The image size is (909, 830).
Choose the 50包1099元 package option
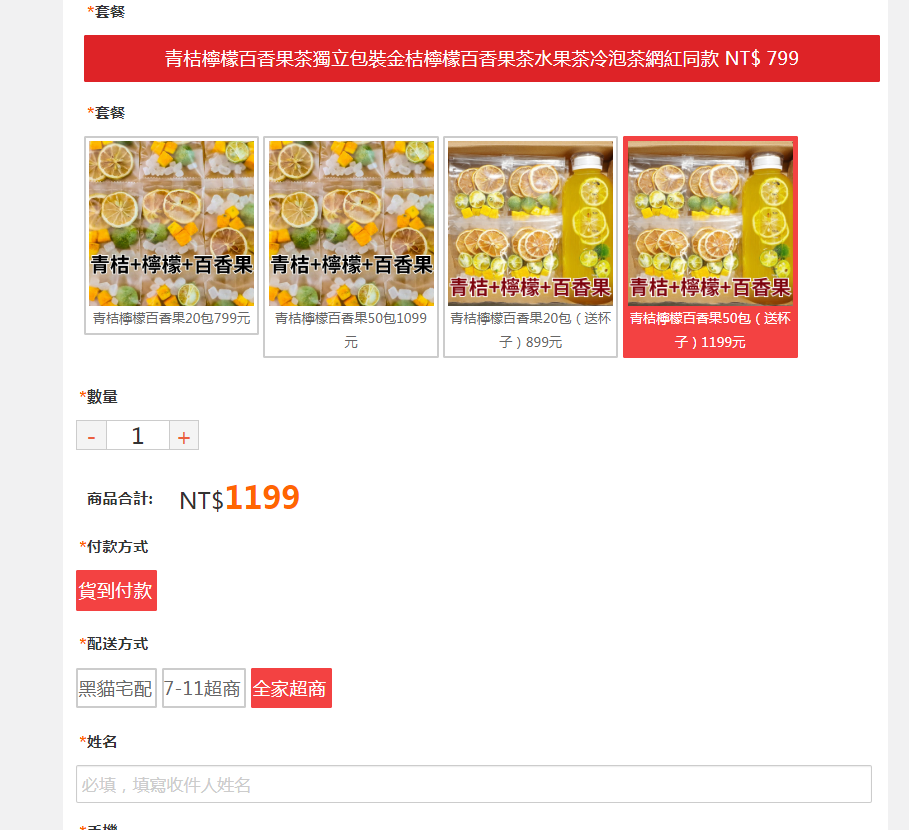tap(351, 246)
